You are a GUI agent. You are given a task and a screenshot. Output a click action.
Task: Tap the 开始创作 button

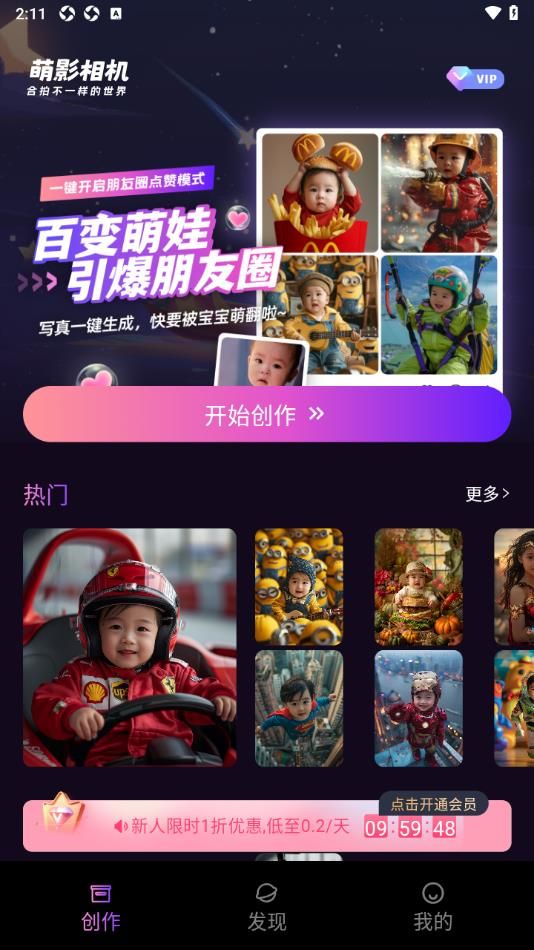coord(267,414)
